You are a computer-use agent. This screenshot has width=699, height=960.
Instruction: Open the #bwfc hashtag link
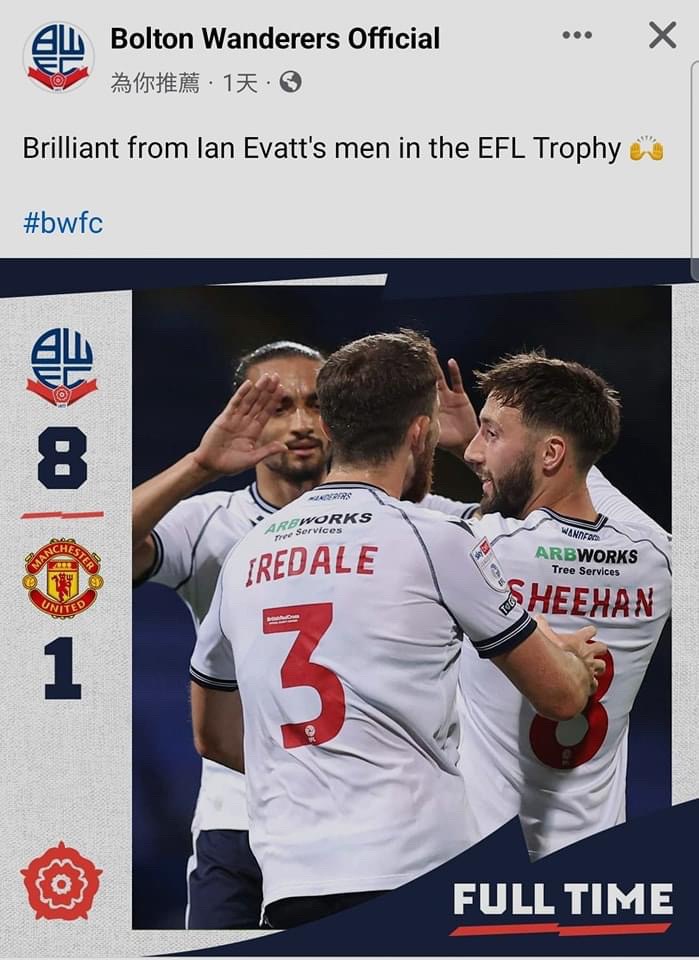point(62,222)
